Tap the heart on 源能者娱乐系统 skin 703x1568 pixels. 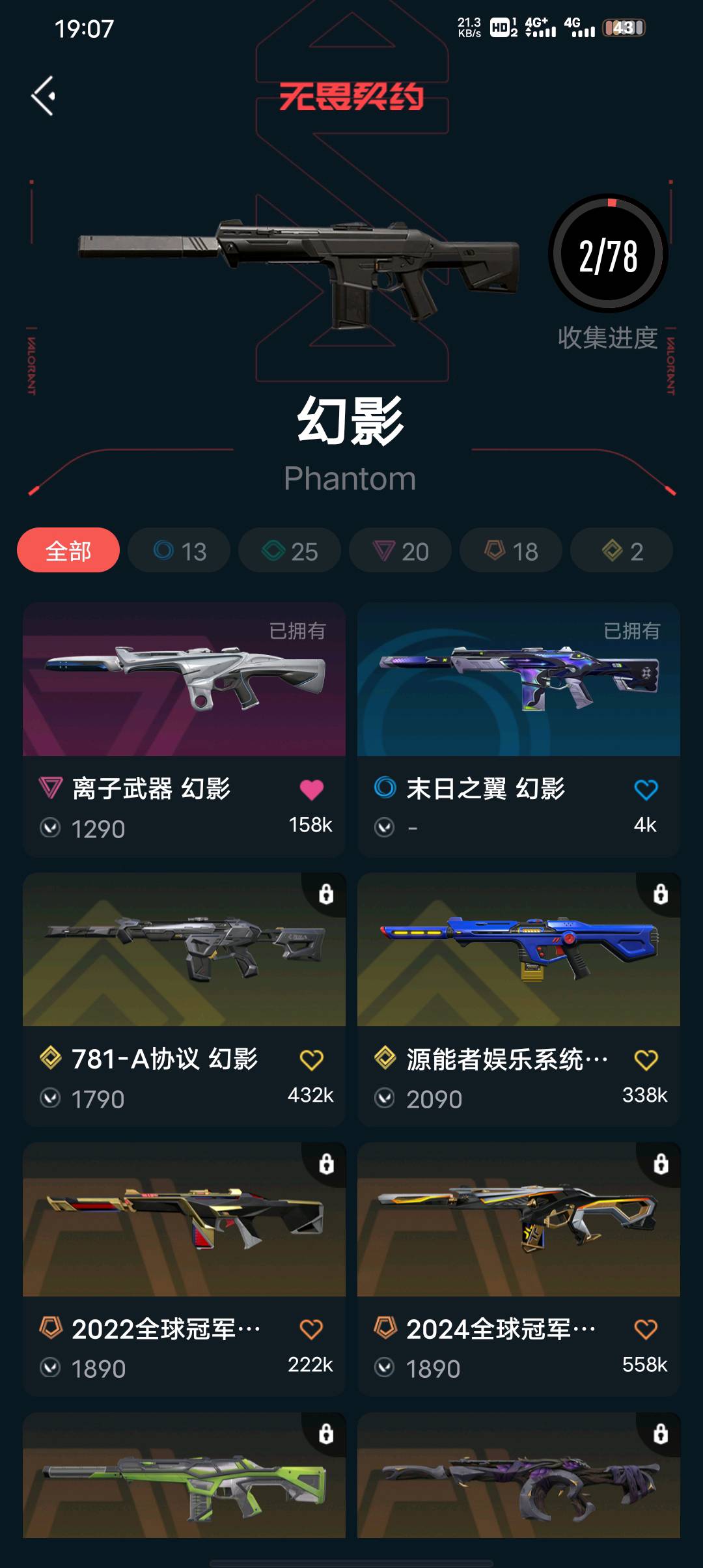[x=646, y=1060]
